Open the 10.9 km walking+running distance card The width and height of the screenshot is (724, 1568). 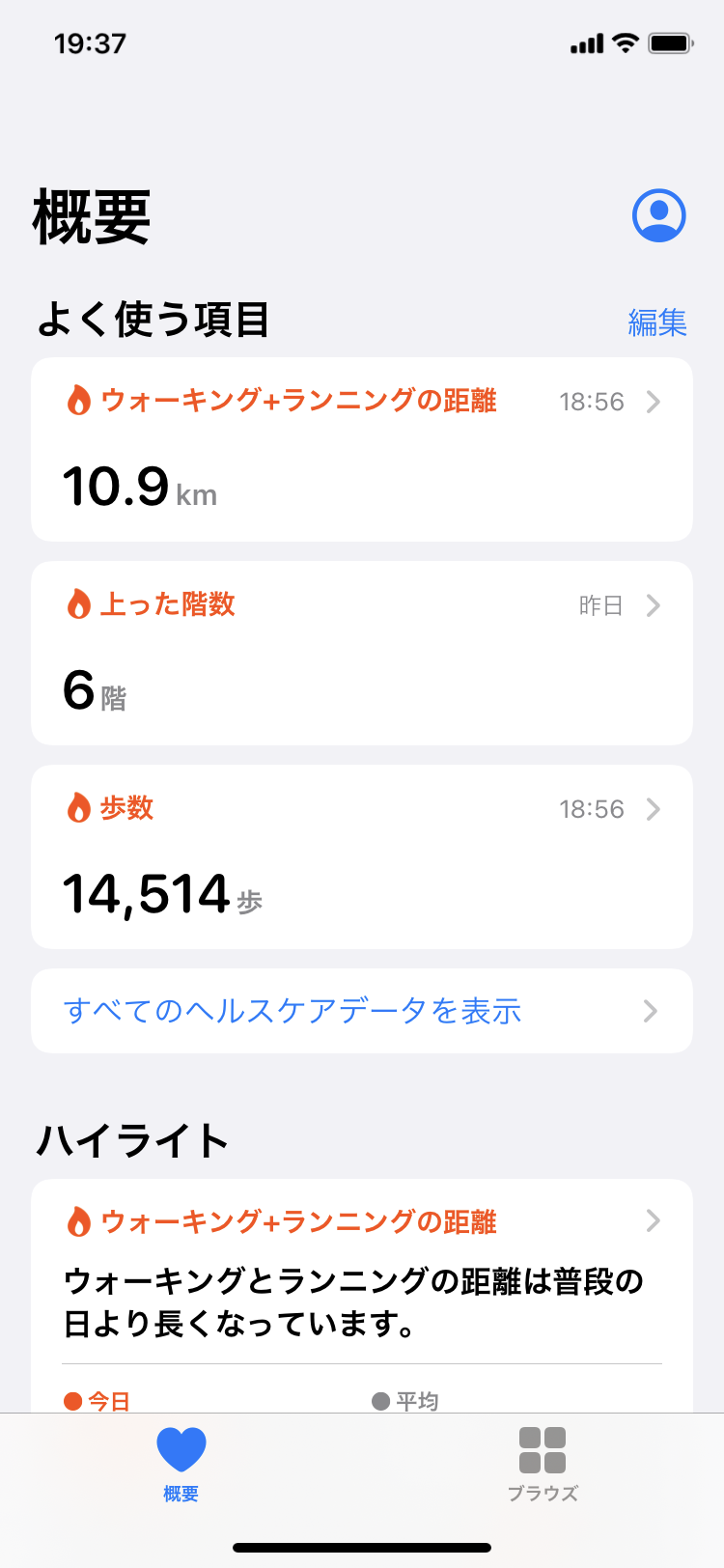pyautogui.click(x=362, y=450)
